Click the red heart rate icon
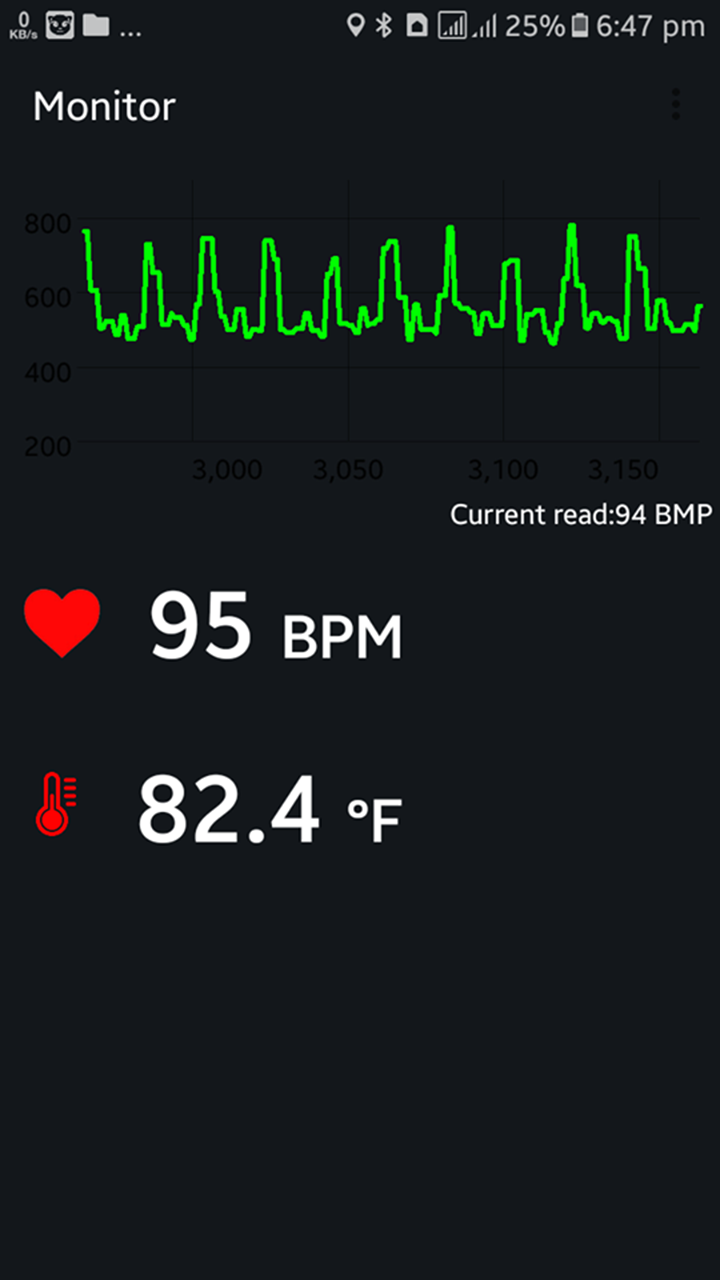Viewport: 720px width, 1280px height. coord(62,622)
